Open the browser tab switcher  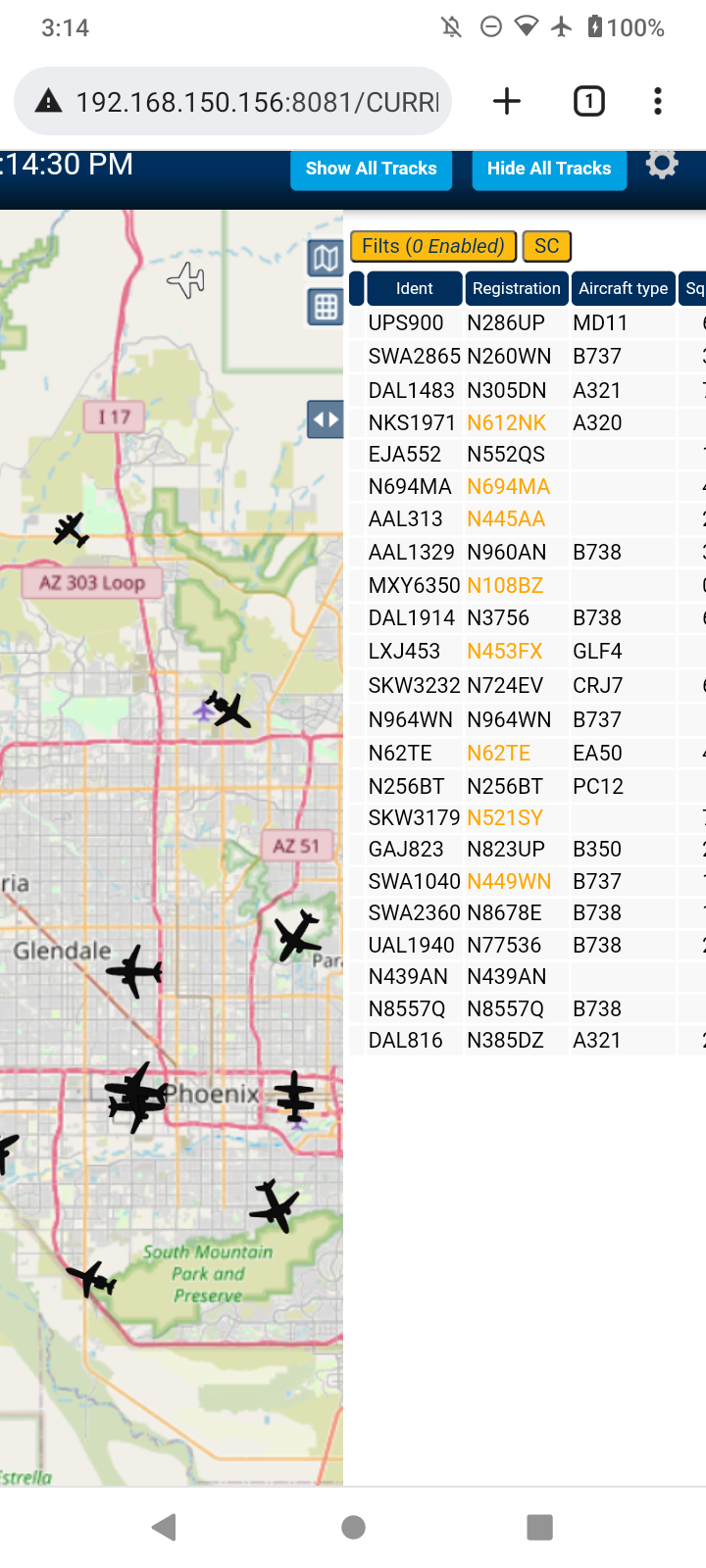click(589, 101)
